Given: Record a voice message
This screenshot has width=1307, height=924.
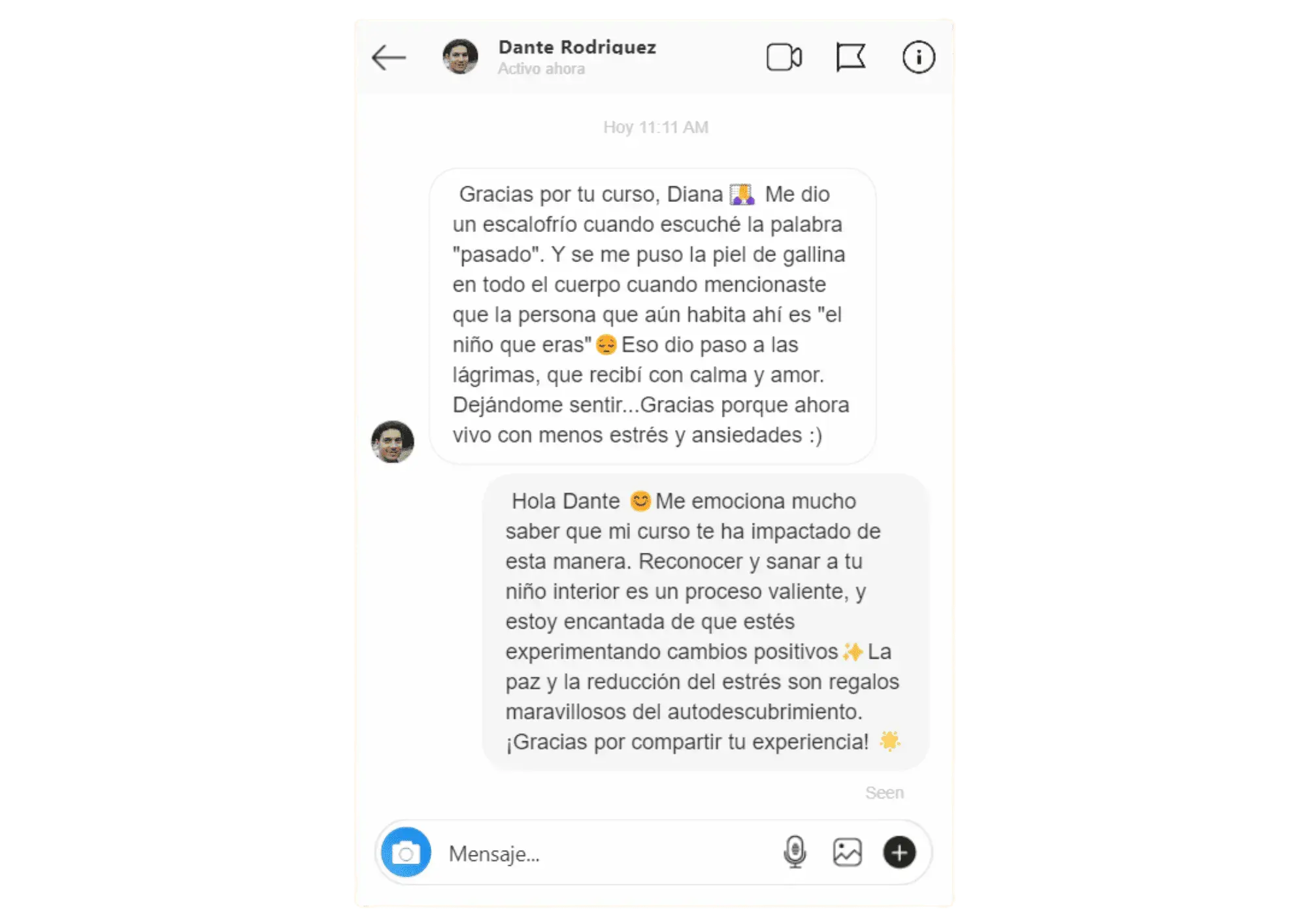Looking at the screenshot, I should pyautogui.click(x=795, y=852).
